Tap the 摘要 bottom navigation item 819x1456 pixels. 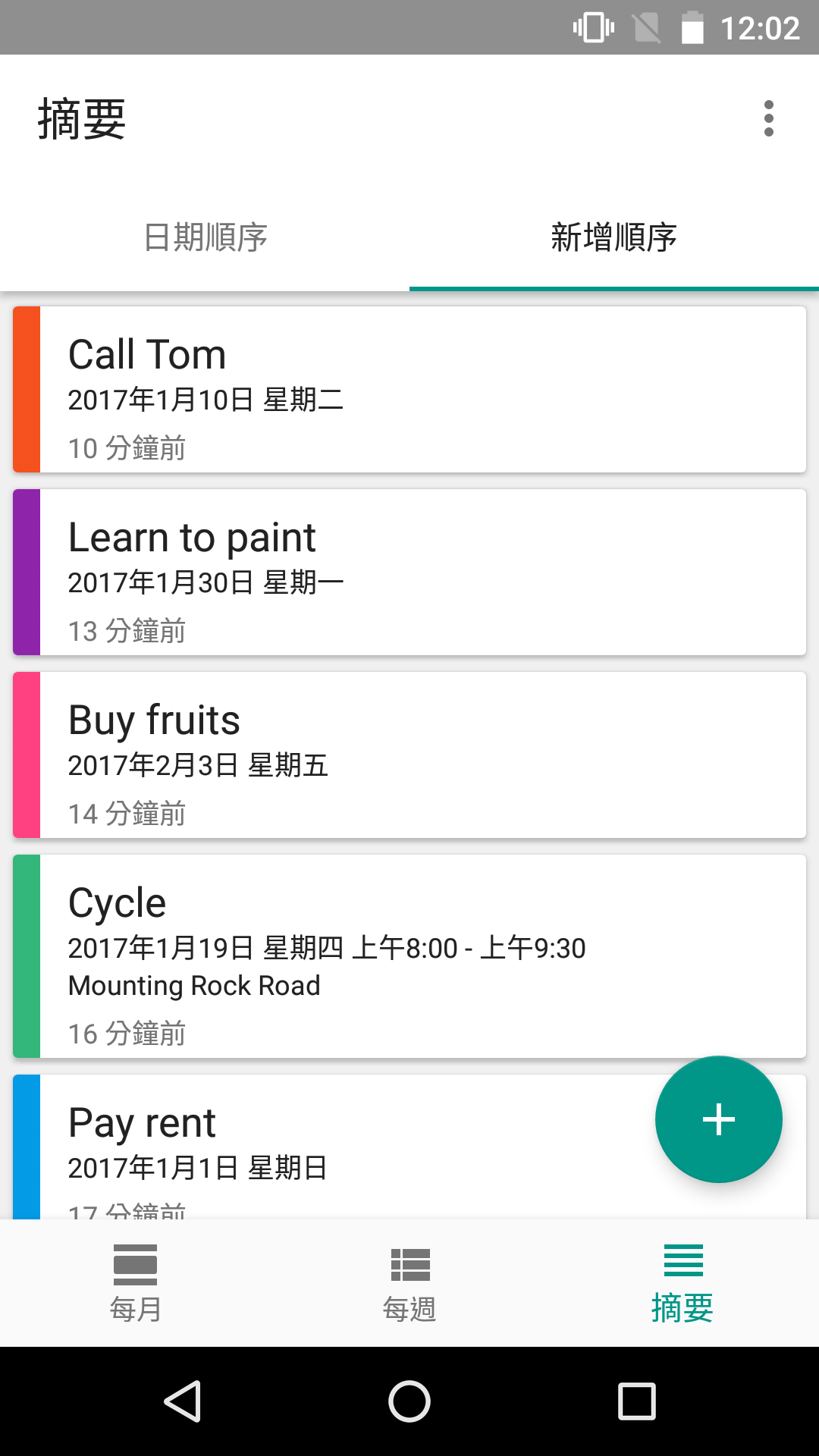click(x=682, y=1283)
